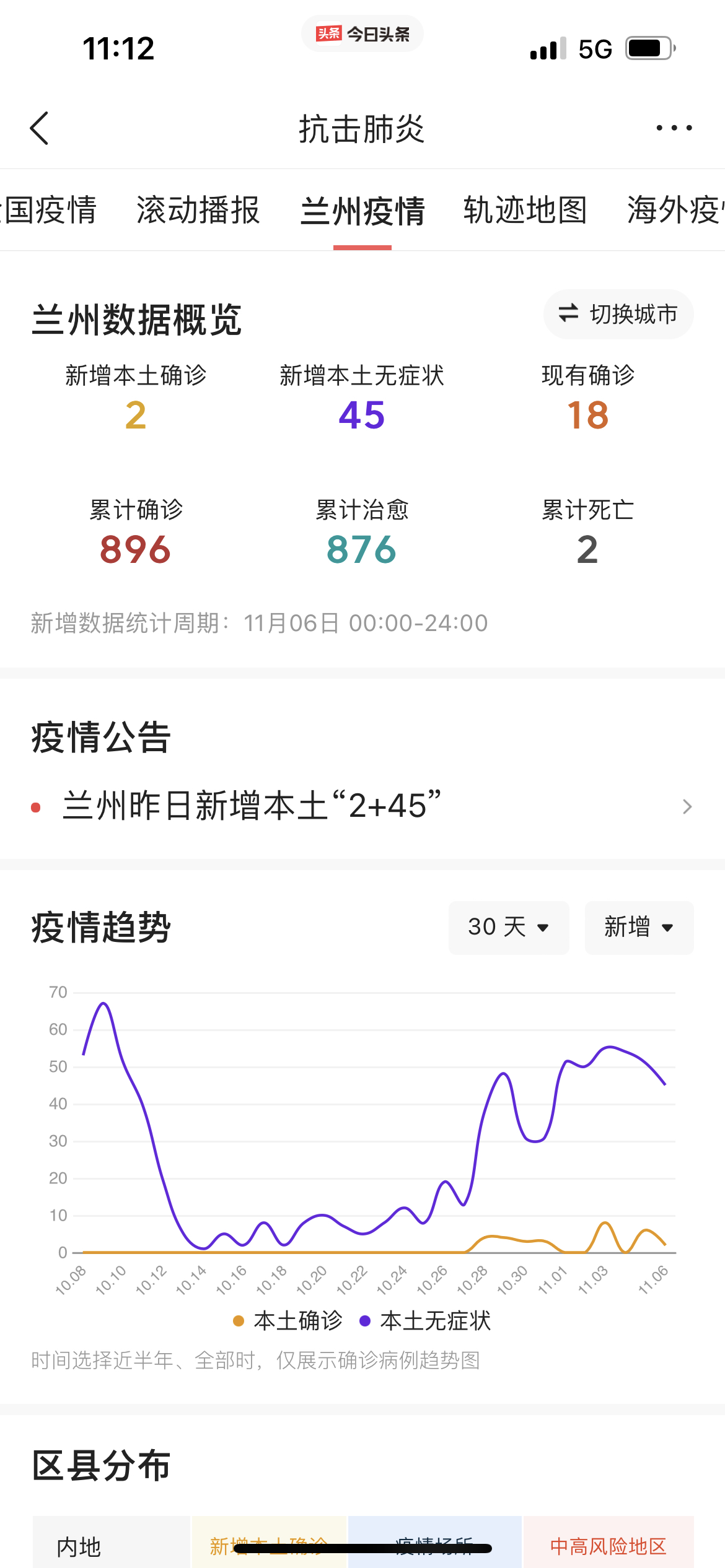The width and height of the screenshot is (725, 1568).
Task: Open the three-dot overflow menu
Action: coord(674,128)
